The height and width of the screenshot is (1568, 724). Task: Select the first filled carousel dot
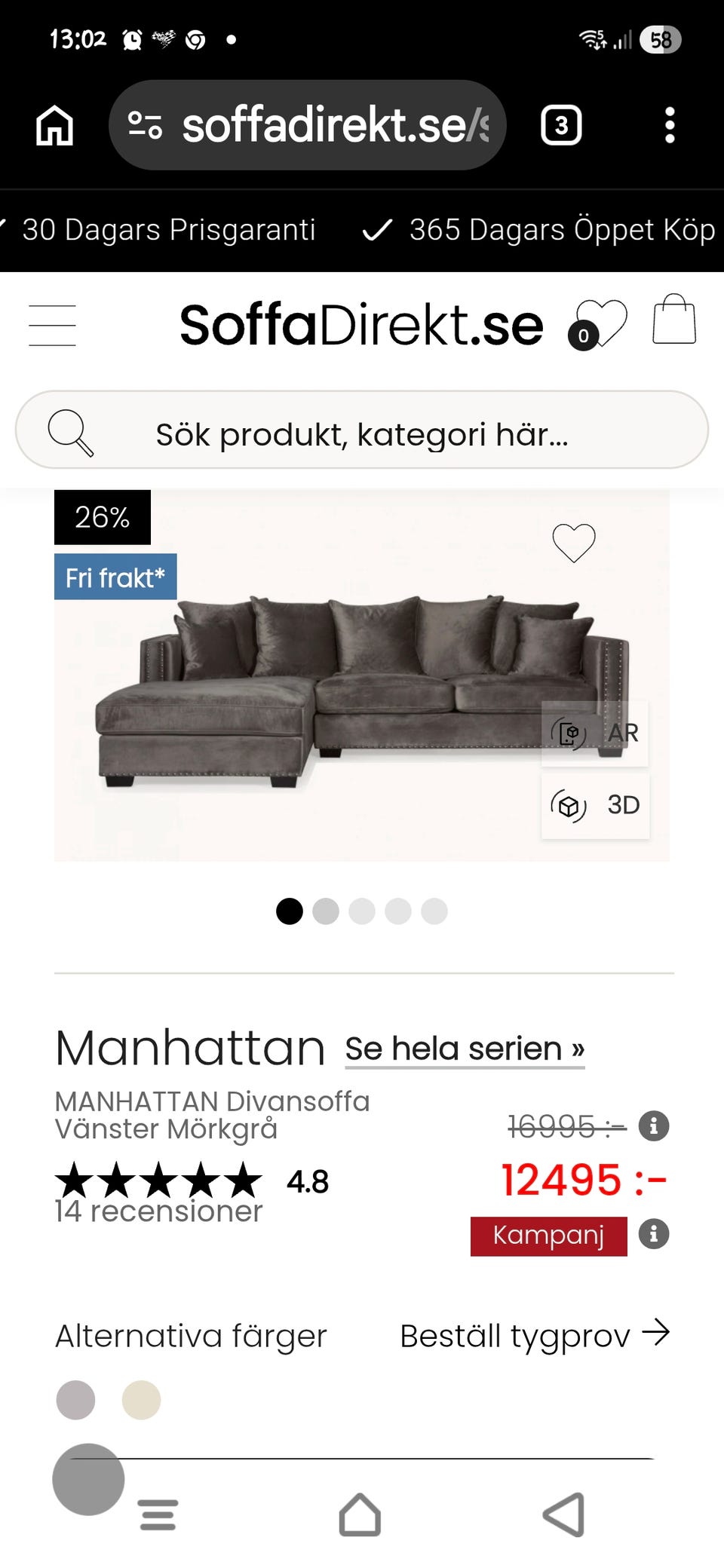click(x=290, y=911)
